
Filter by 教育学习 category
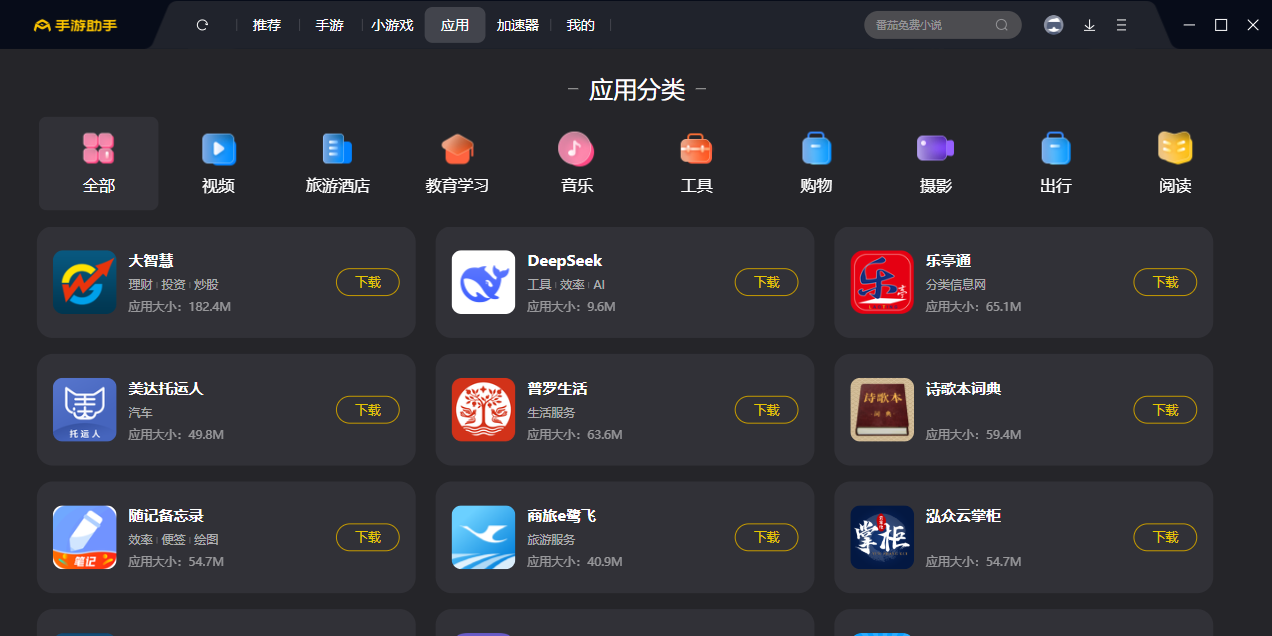[x=457, y=164]
